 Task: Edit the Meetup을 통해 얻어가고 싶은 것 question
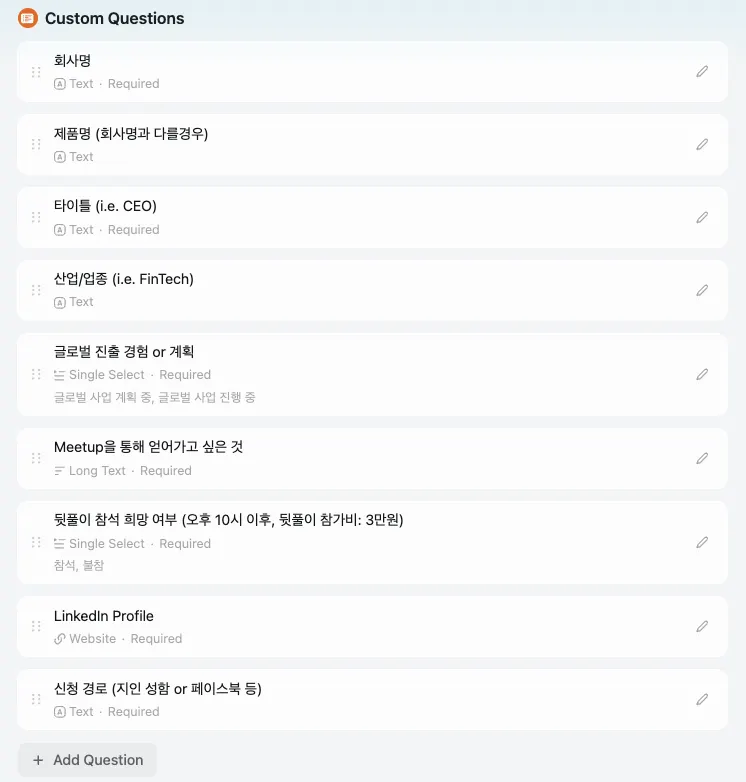click(x=702, y=458)
